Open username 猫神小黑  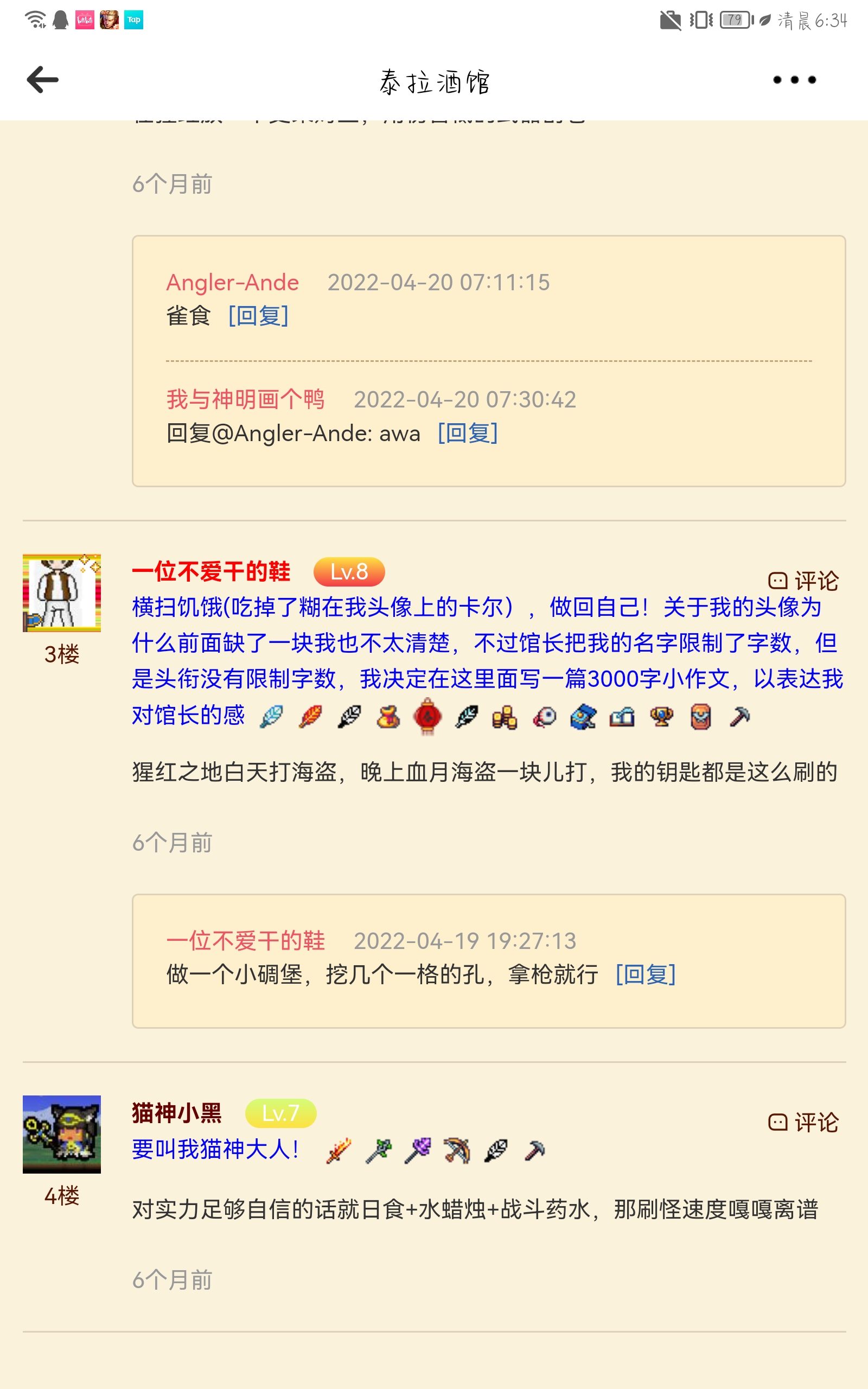point(177,1113)
